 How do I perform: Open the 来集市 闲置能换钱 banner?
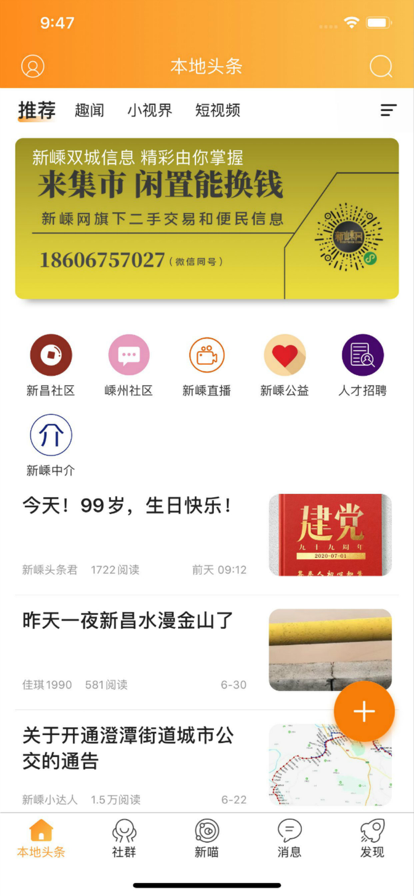(207, 218)
